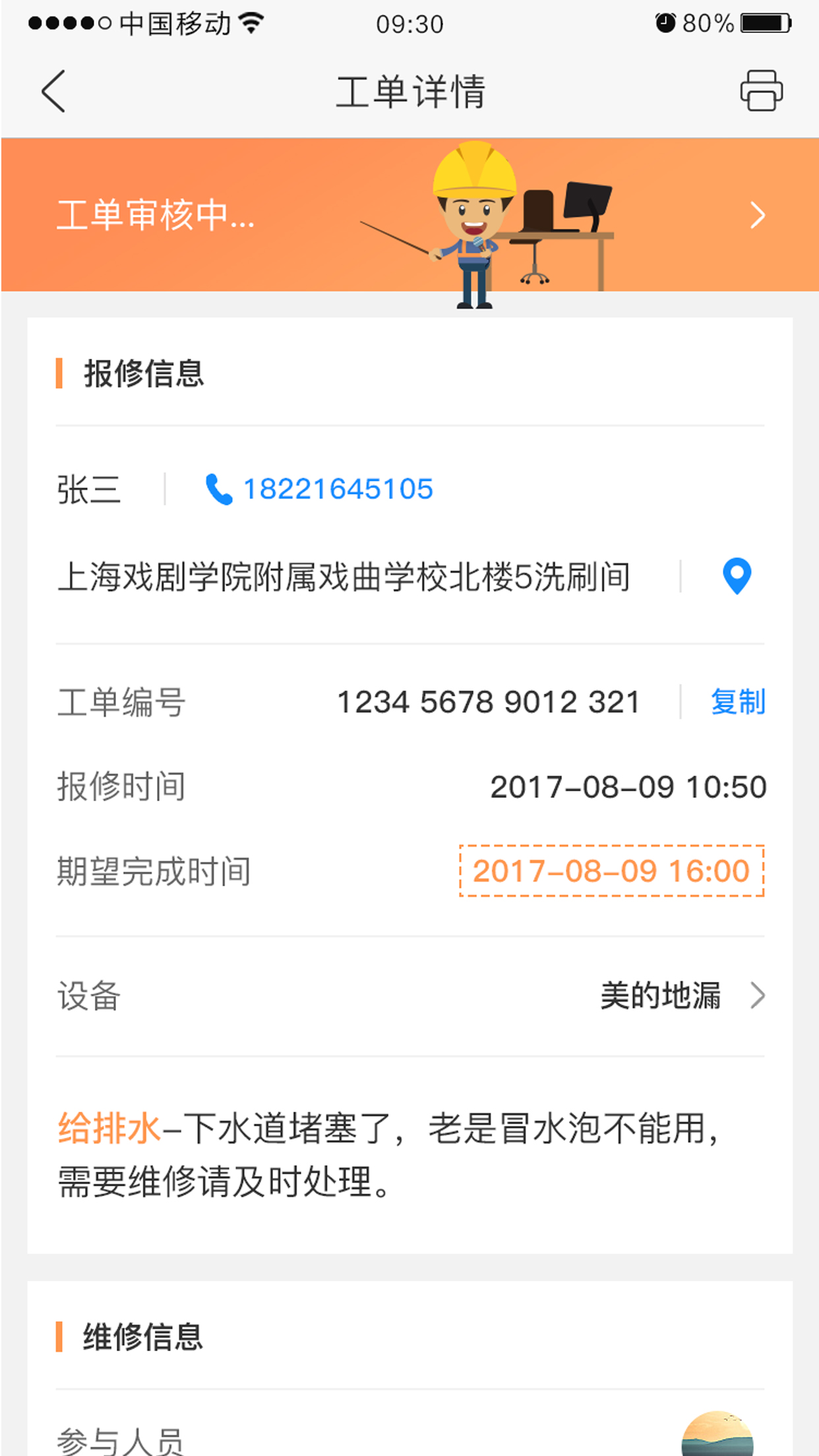Image resolution: width=819 pixels, height=1456 pixels.
Task: Tap the blue phone icon to call
Action: (218, 489)
